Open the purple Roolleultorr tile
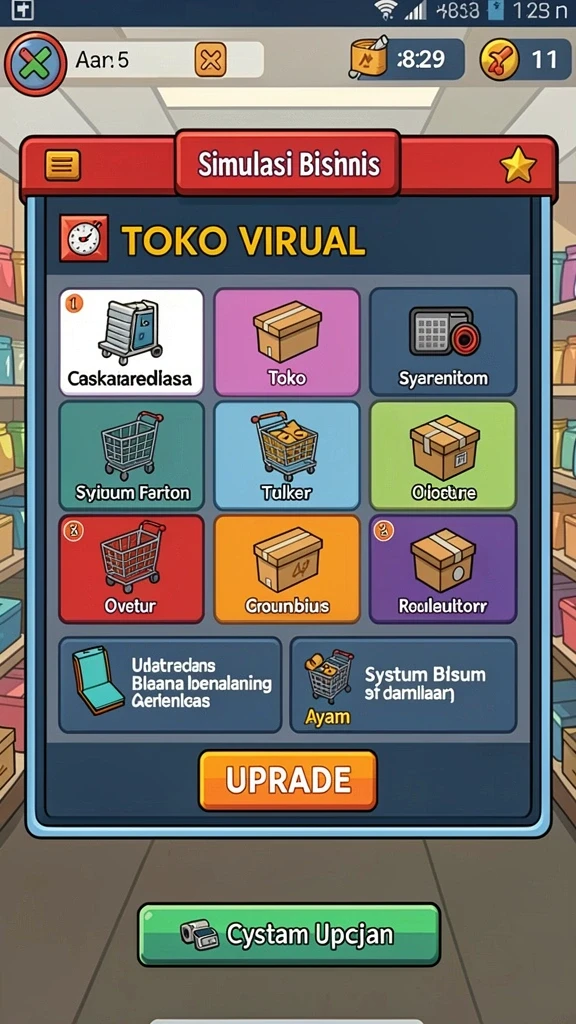This screenshot has width=576, height=1024. point(443,569)
